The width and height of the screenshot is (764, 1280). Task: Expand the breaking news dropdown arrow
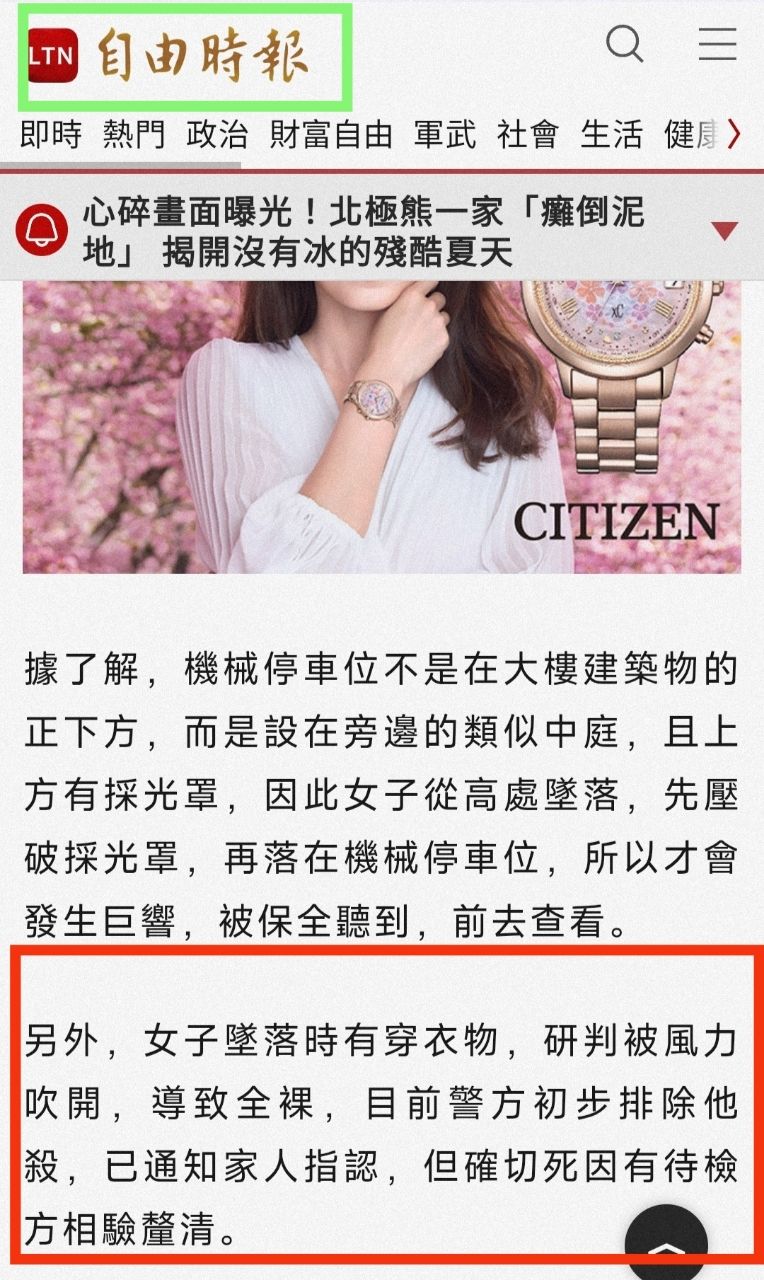click(724, 231)
